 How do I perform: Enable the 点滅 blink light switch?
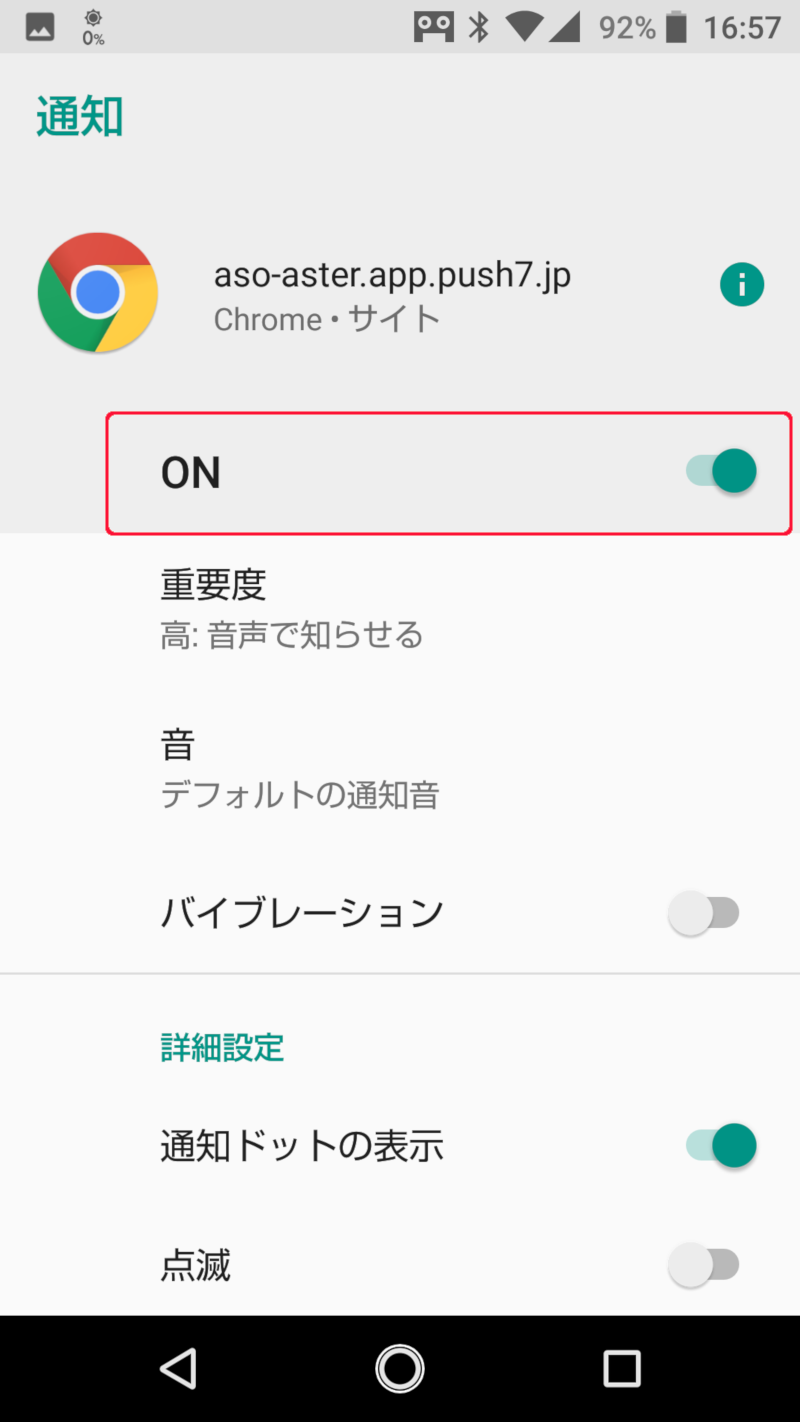point(704,1266)
